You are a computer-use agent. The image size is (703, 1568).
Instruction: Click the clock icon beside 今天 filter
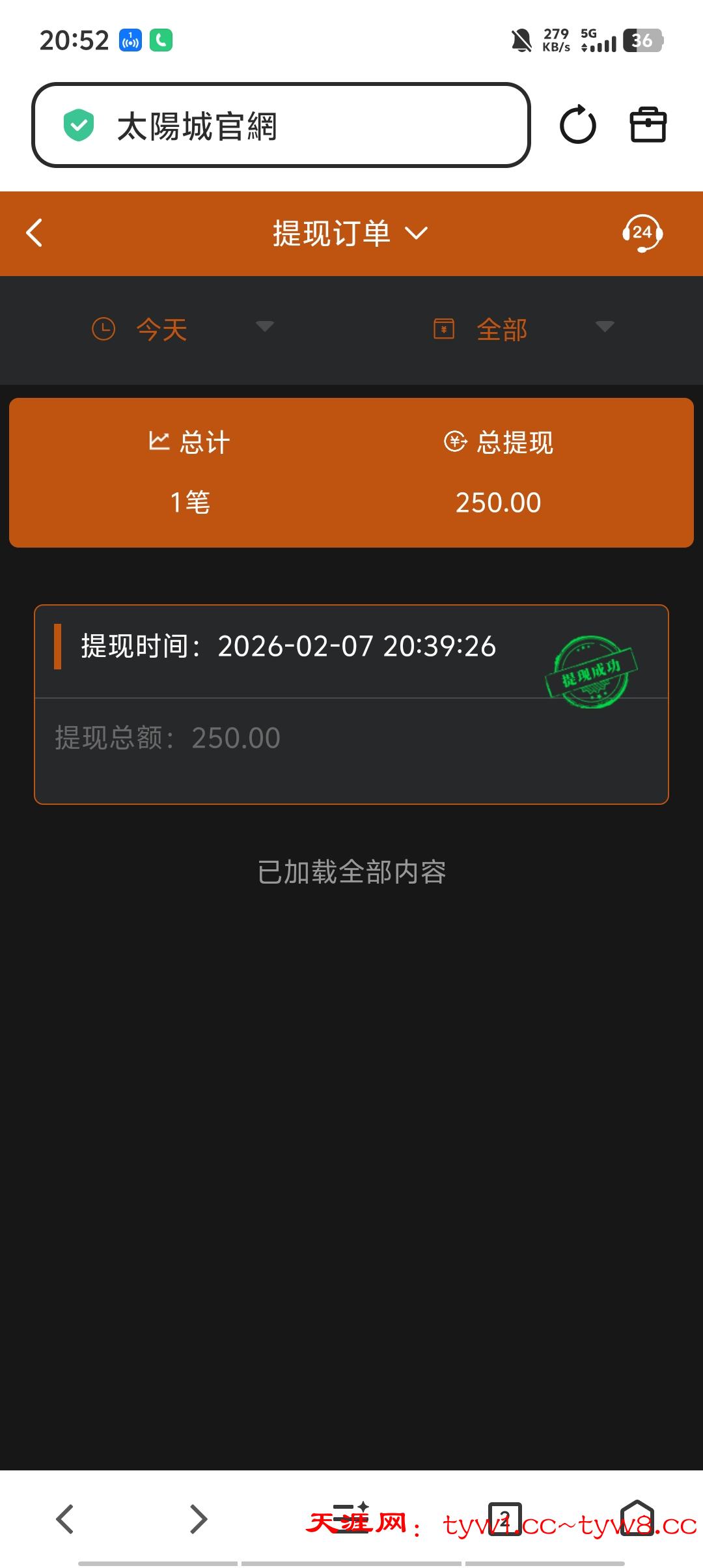pos(104,329)
